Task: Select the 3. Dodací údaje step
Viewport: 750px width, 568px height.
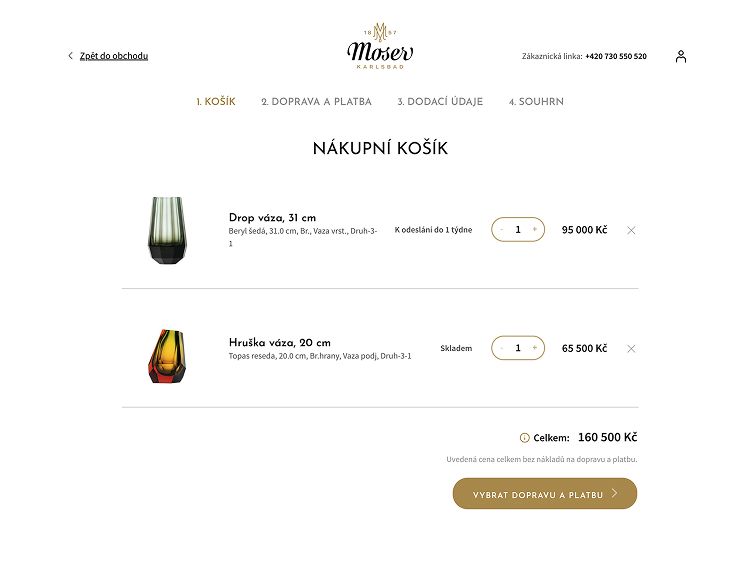Action: pyautogui.click(x=440, y=102)
